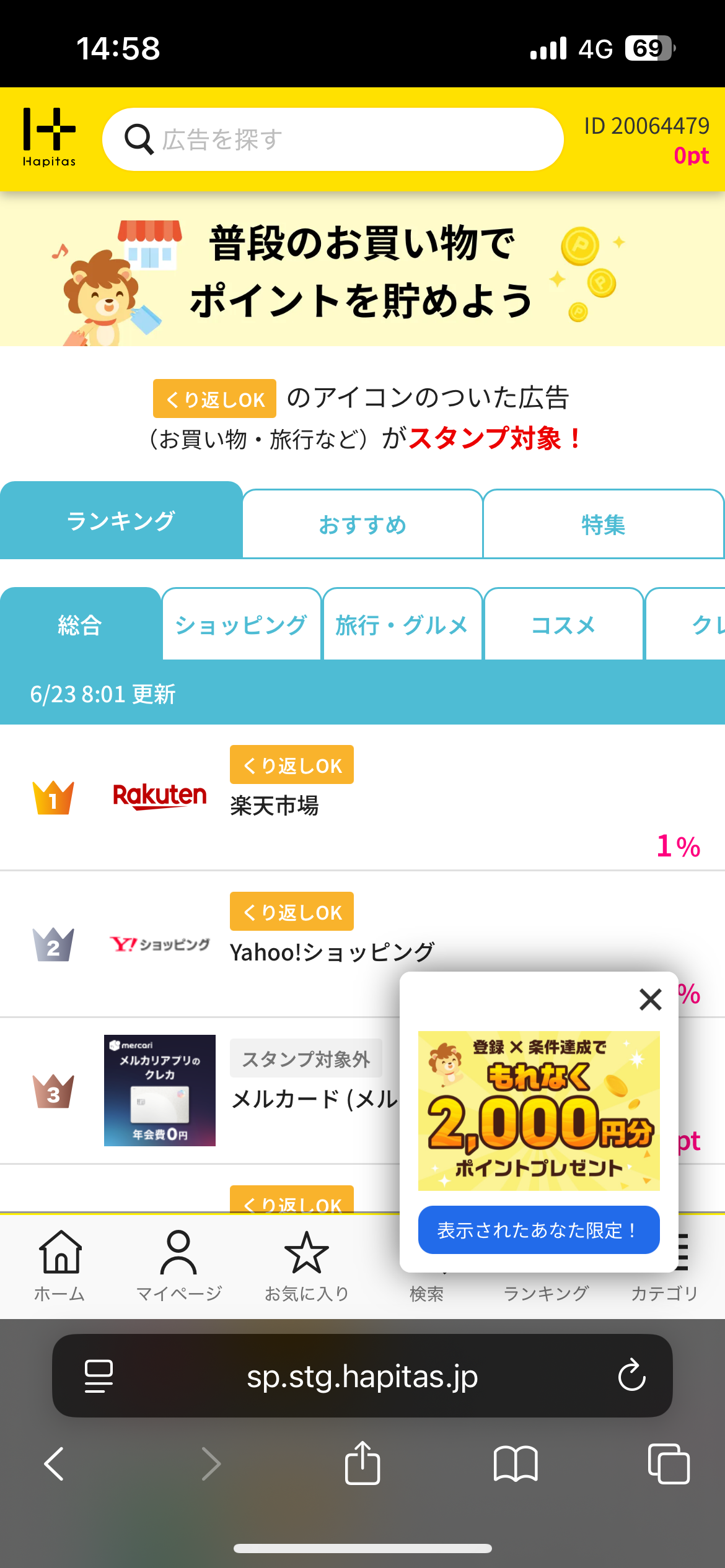This screenshot has width=725, height=1568.
Task: Switch to the おすすめ tab
Action: pos(362,525)
